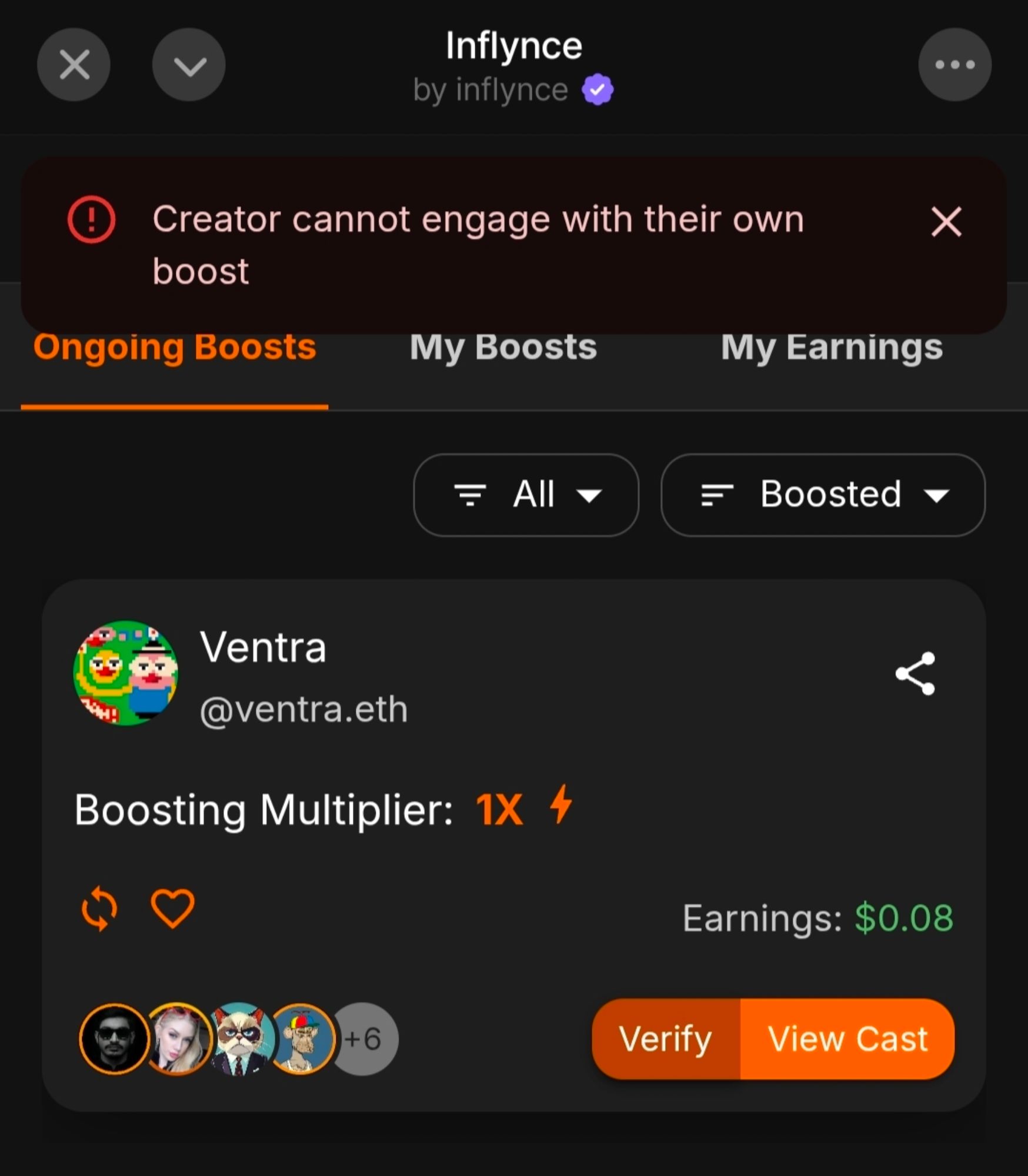Dismiss the creator boost error banner
1028x1176 pixels.
pyautogui.click(x=946, y=222)
